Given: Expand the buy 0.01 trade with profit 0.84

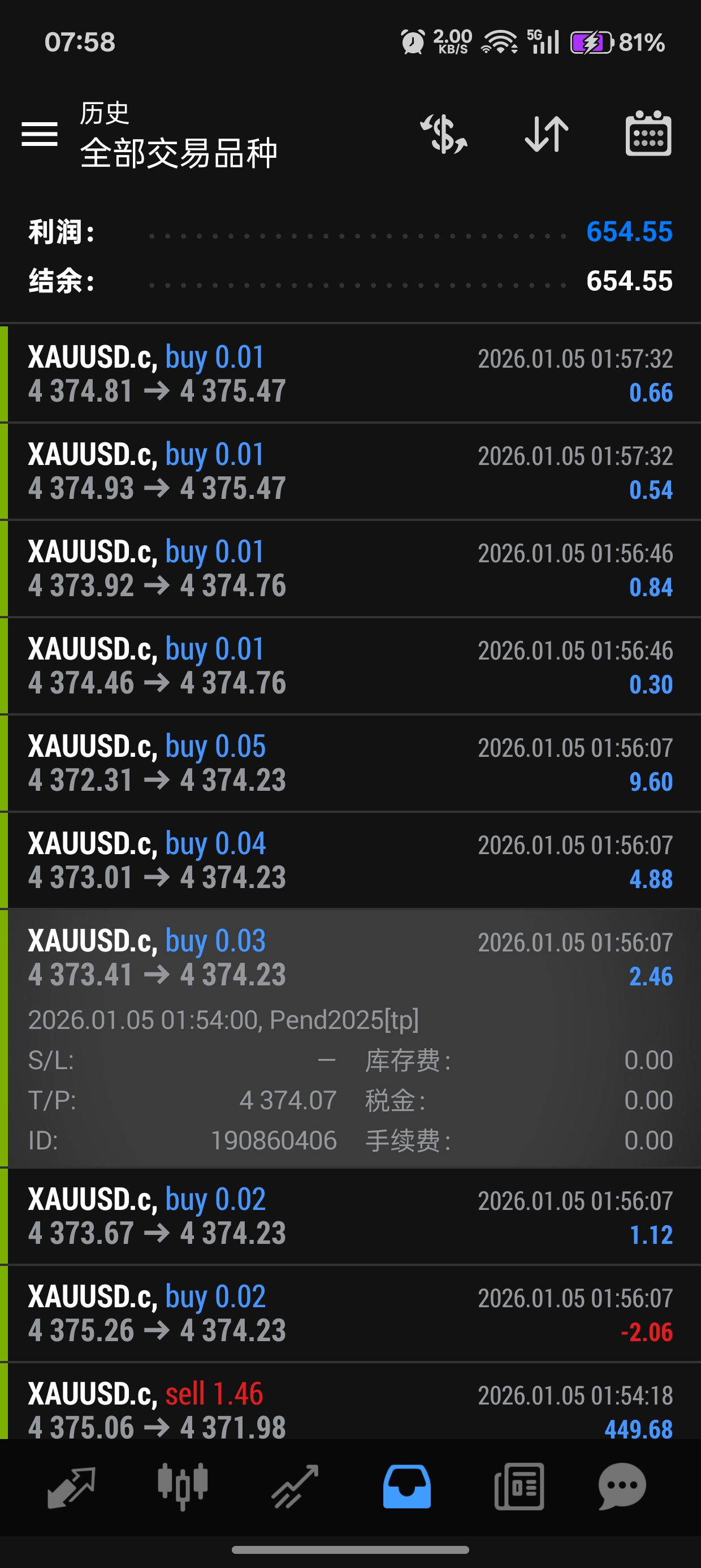Looking at the screenshot, I should coord(350,568).
